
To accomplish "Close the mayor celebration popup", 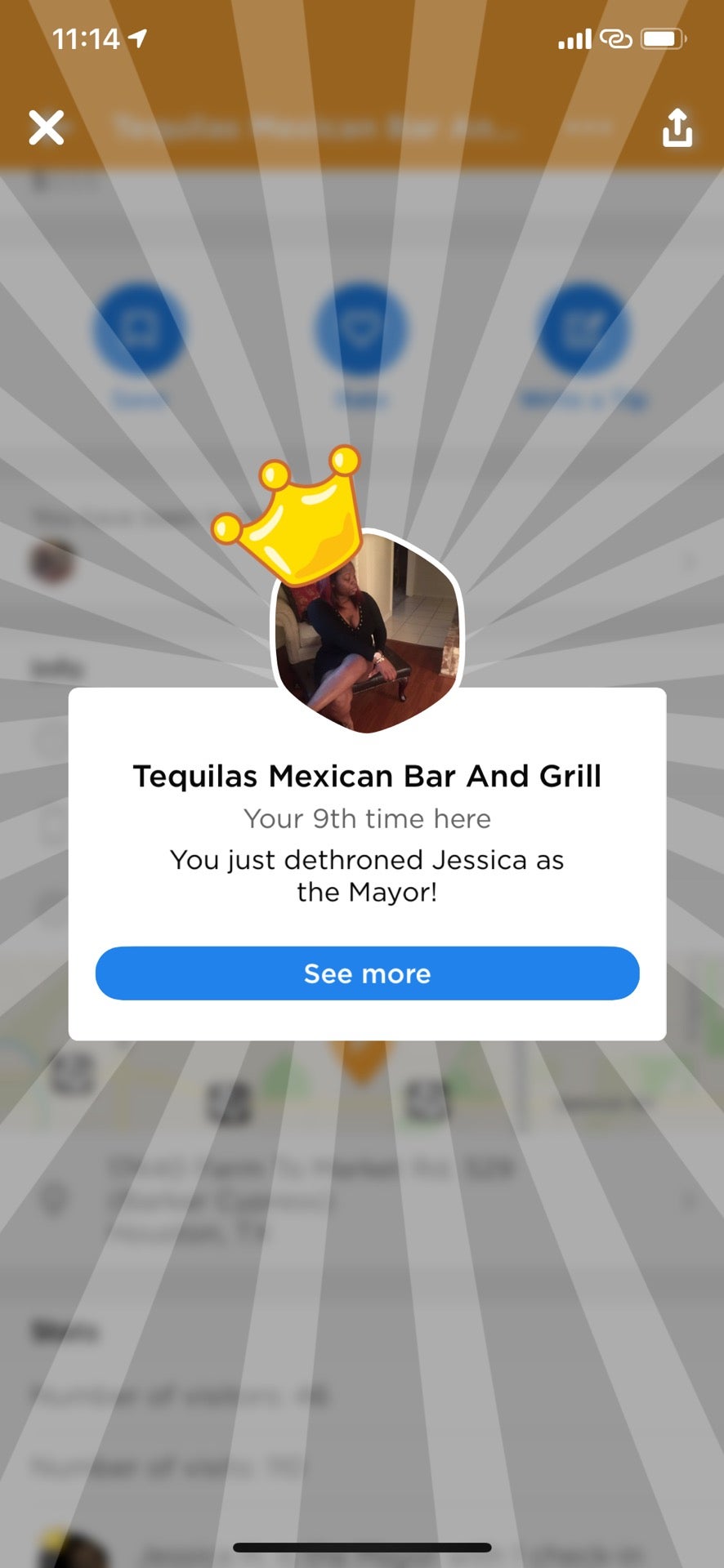I will (x=46, y=127).
